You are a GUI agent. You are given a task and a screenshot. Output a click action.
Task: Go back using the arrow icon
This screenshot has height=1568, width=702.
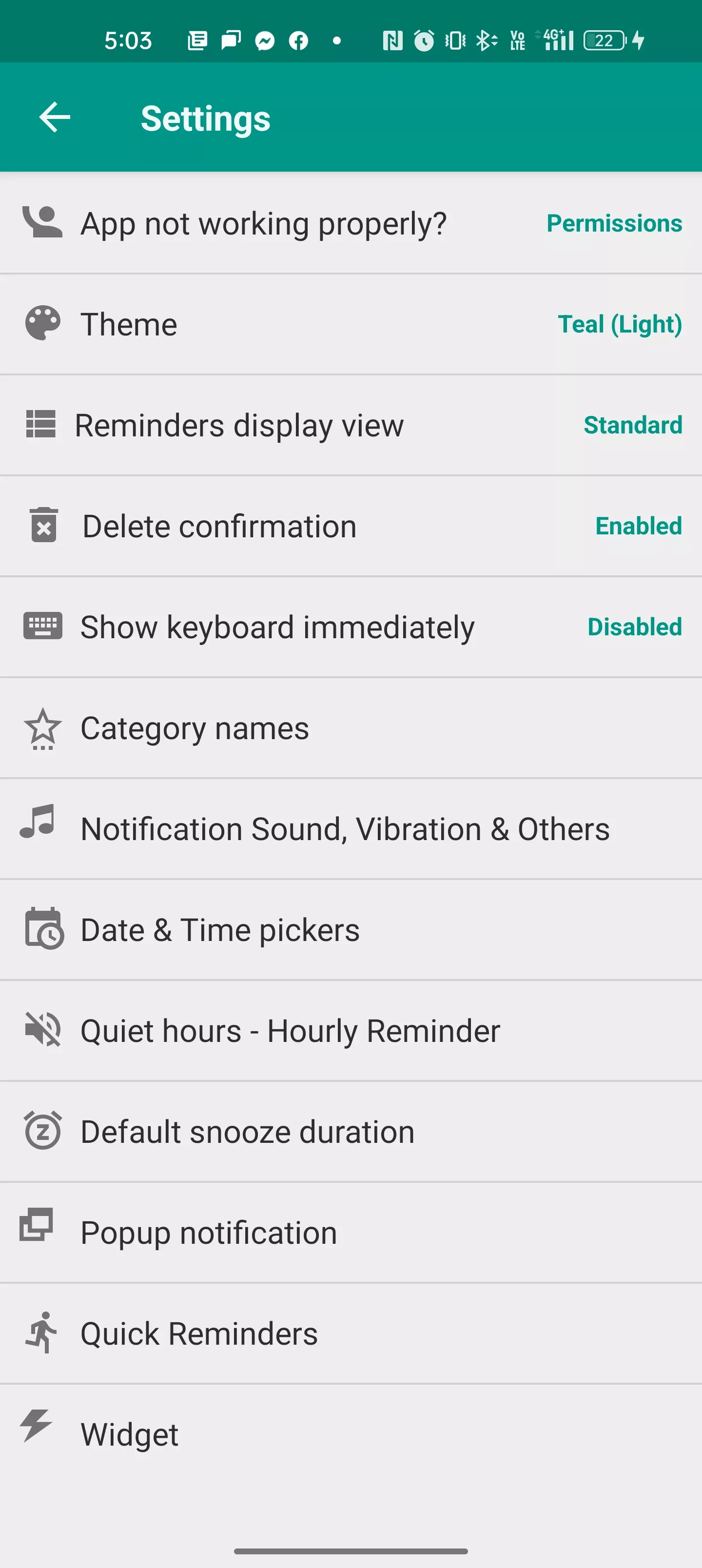click(55, 117)
